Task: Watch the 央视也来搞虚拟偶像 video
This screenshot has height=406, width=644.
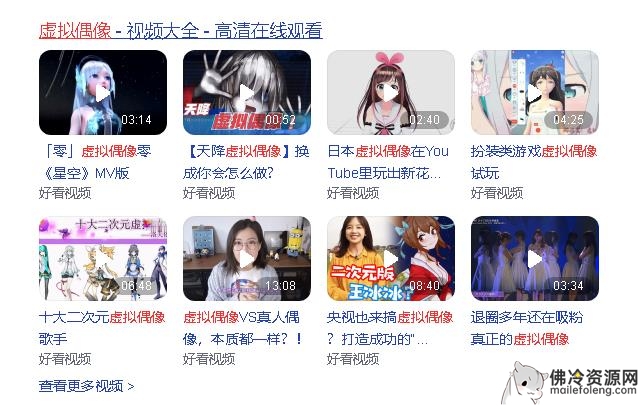Action: coord(390,259)
